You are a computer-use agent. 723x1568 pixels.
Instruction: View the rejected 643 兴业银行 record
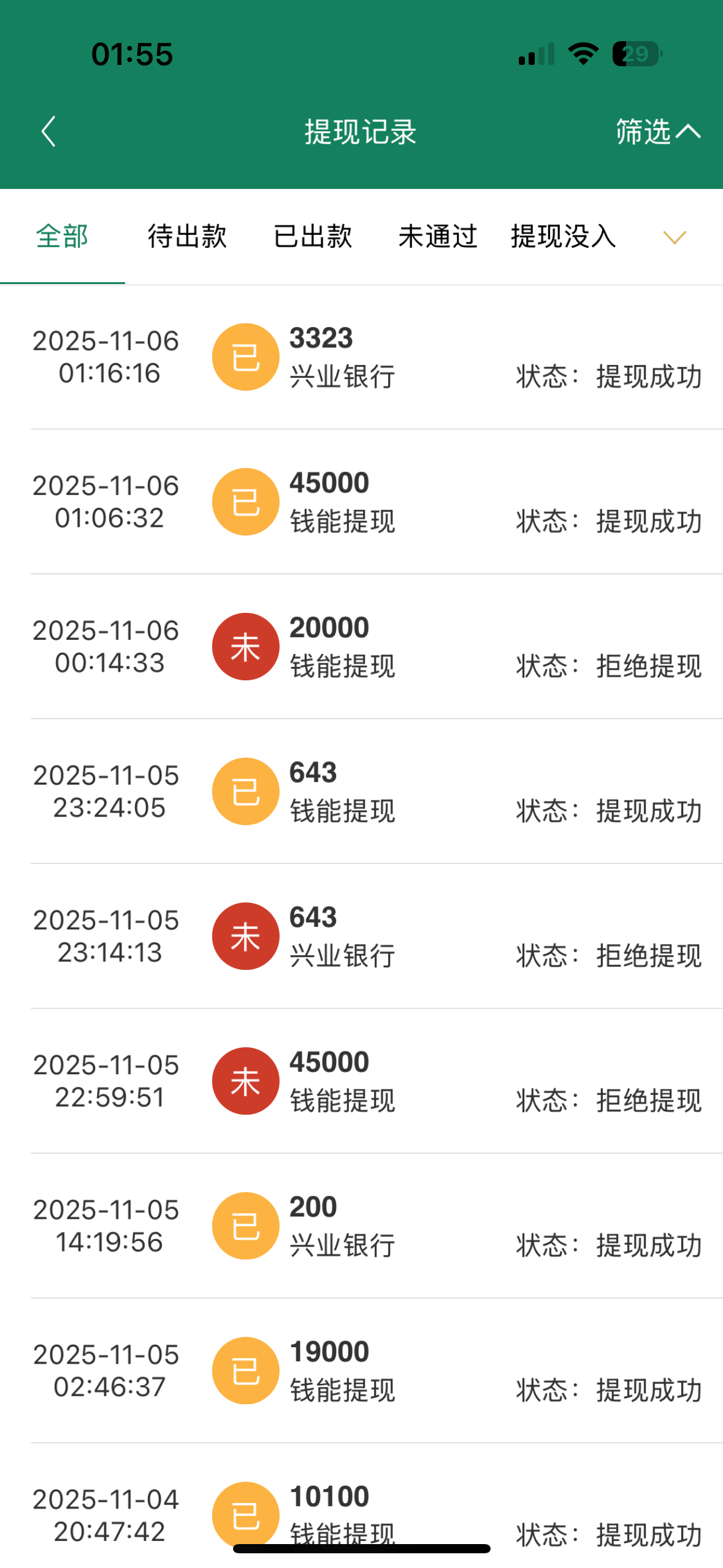(x=368, y=936)
